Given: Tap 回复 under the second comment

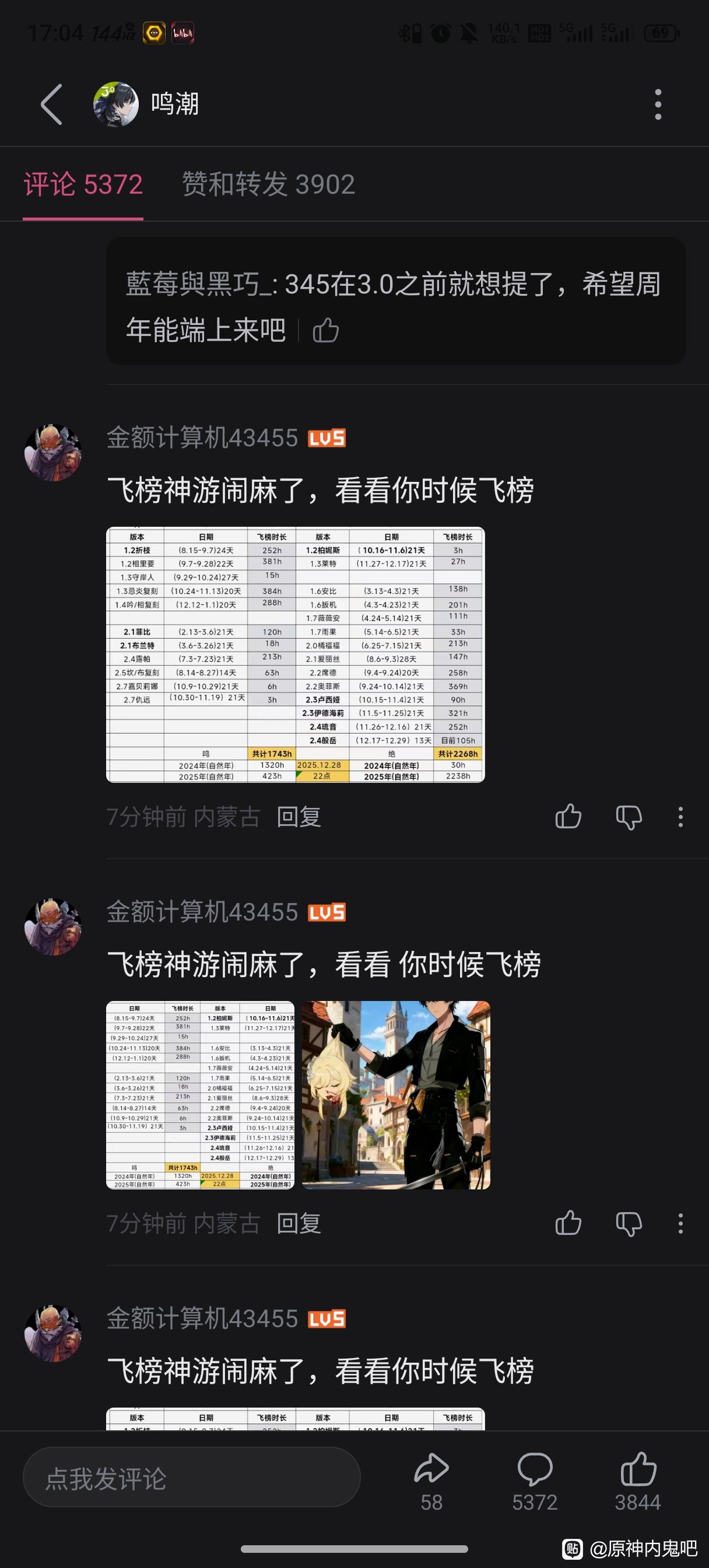Looking at the screenshot, I should 298,1223.
